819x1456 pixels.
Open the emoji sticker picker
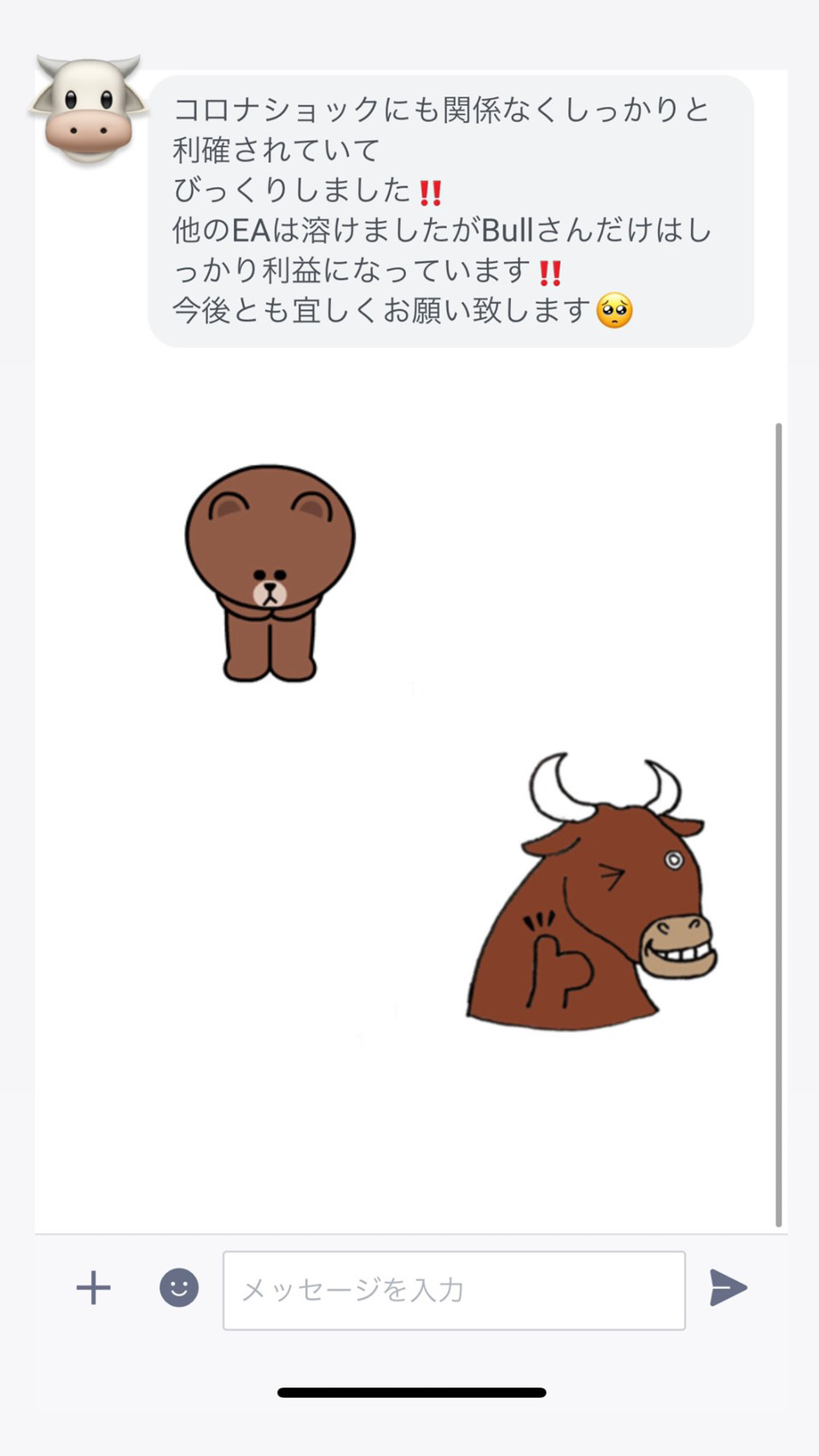click(x=179, y=1288)
